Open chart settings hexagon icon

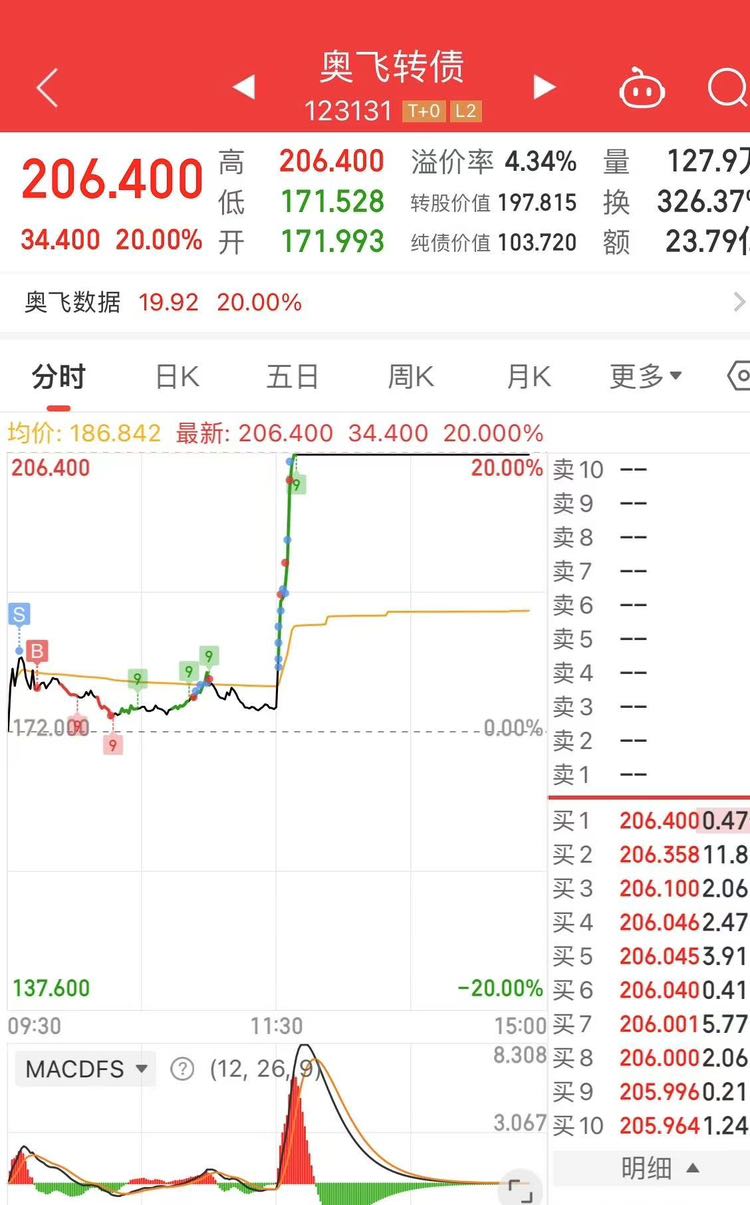738,377
